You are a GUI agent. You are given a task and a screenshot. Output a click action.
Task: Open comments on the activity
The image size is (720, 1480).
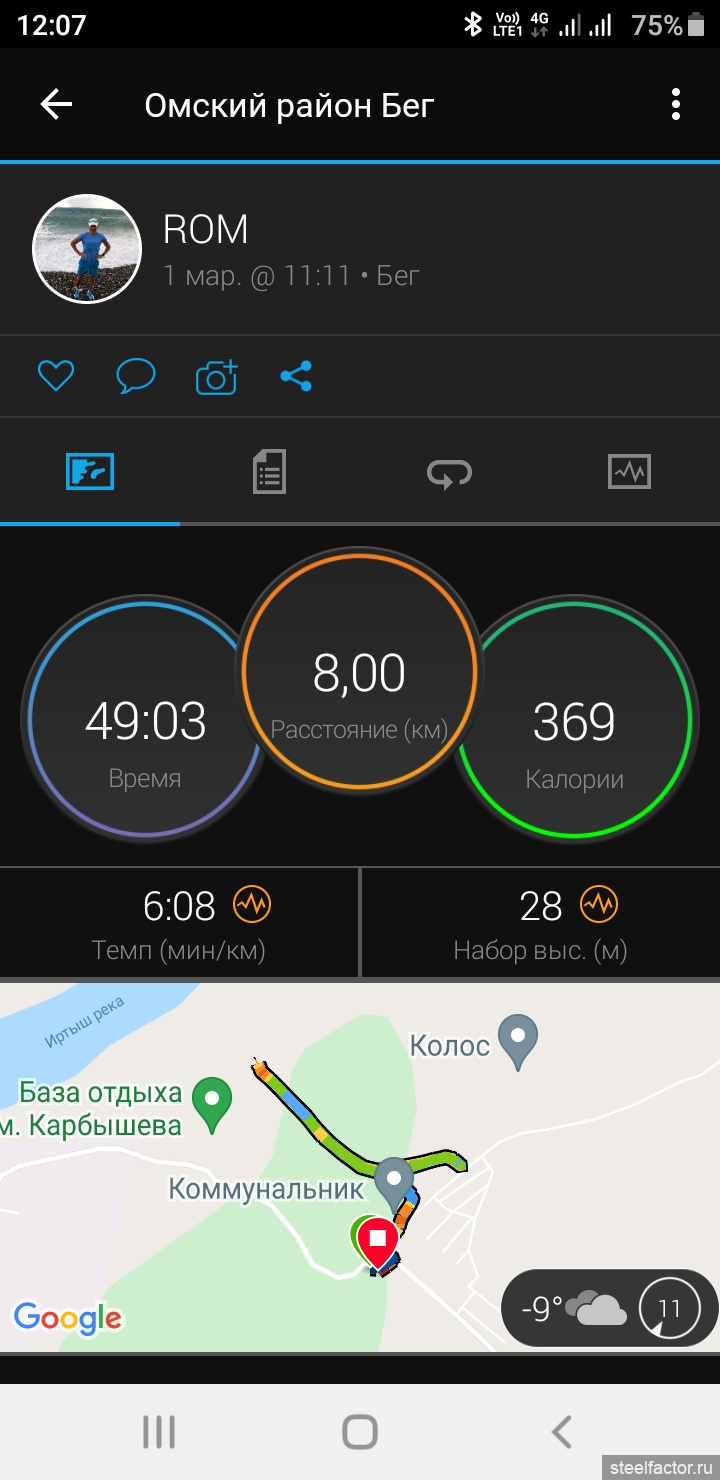[135, 376]
